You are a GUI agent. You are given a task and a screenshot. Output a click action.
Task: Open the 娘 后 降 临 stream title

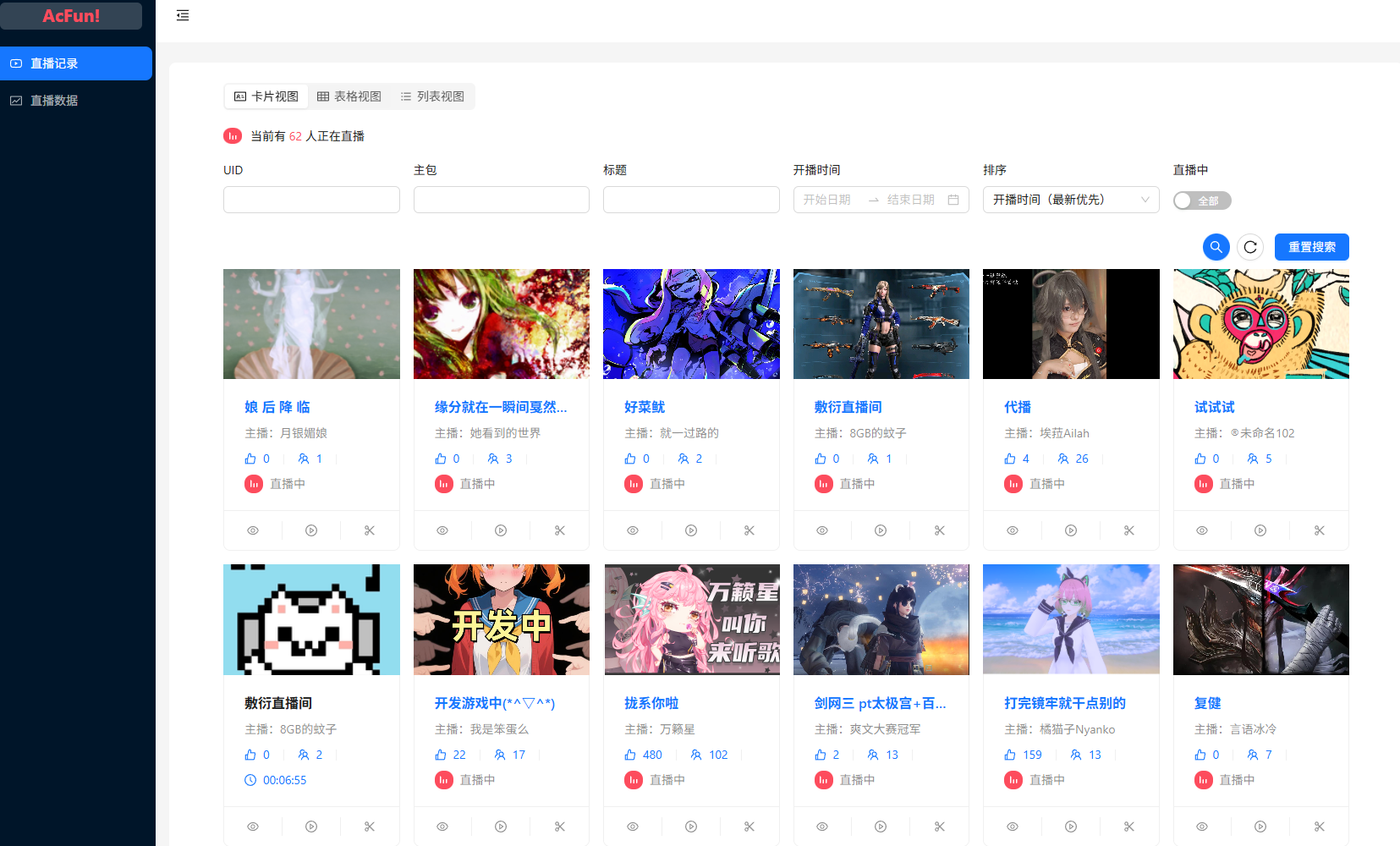tap(277, 407)
